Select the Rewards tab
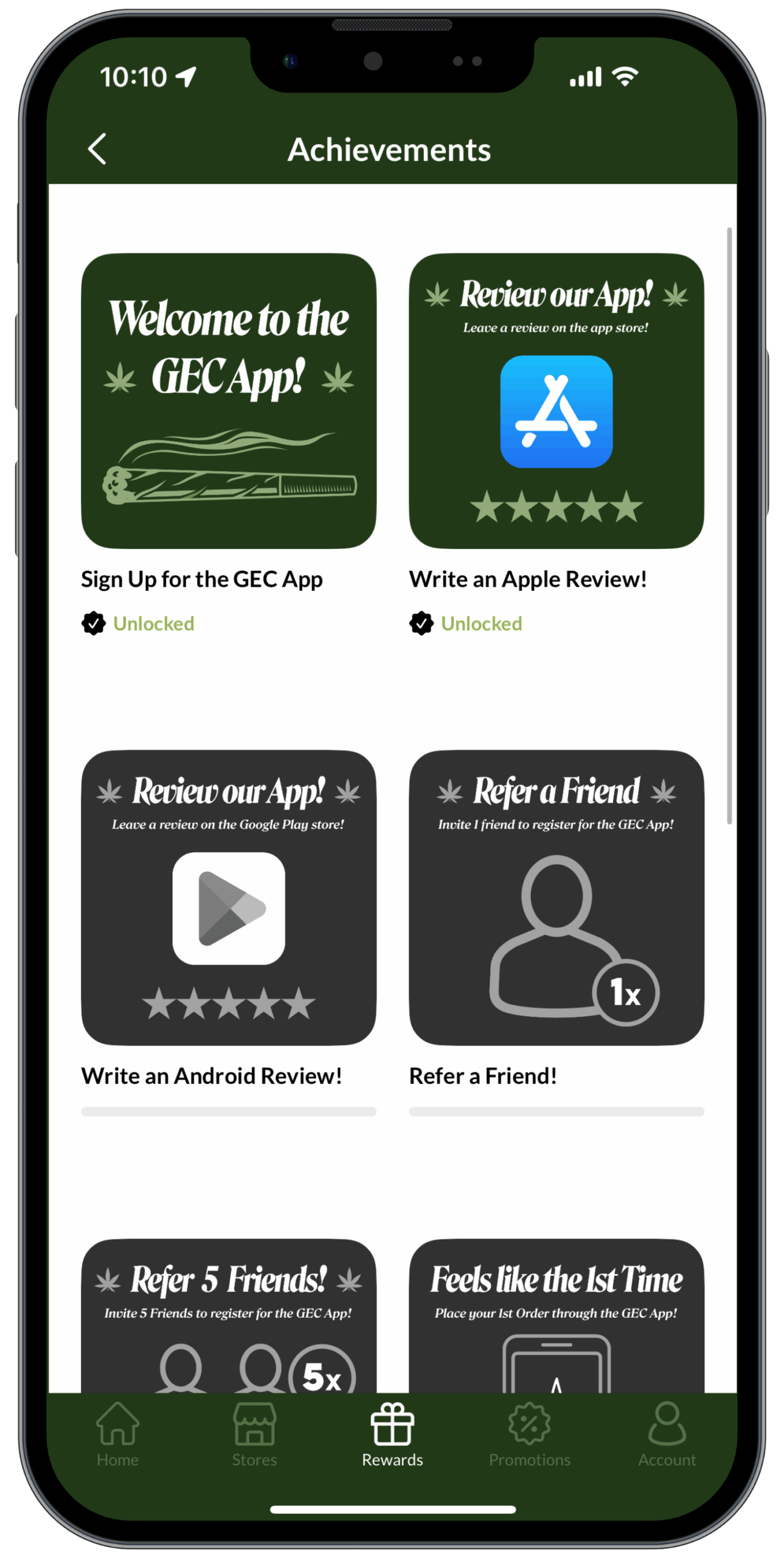Image resolution: width=784 pixels, height=1558 pixels. (392, 1434)
